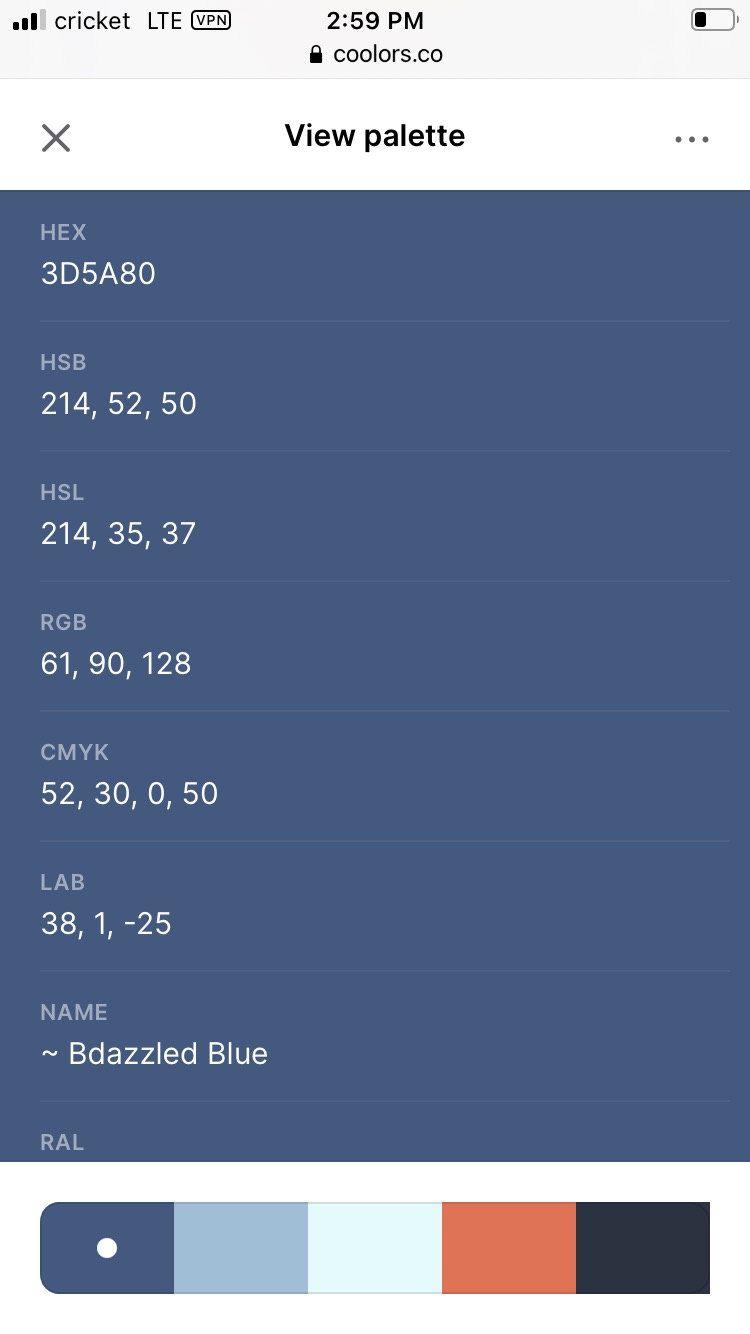Tap the selected Bdazzled Blue swatch

(107, 1248)
